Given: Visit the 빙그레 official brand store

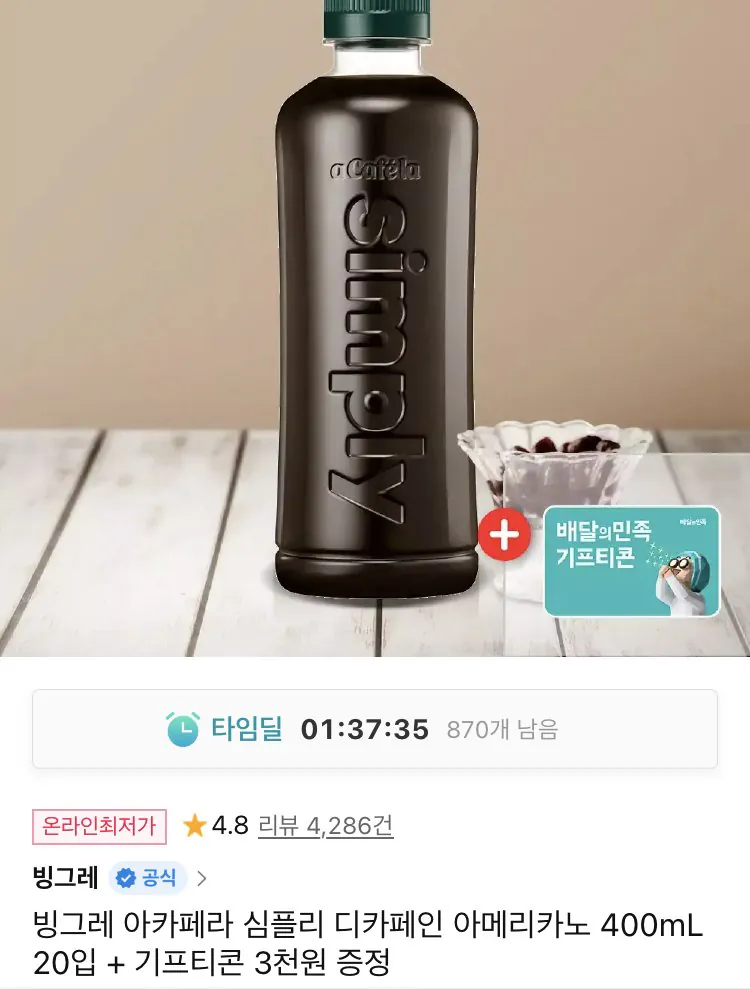Looking at the screenshot, I should click(x=120, y=878).
